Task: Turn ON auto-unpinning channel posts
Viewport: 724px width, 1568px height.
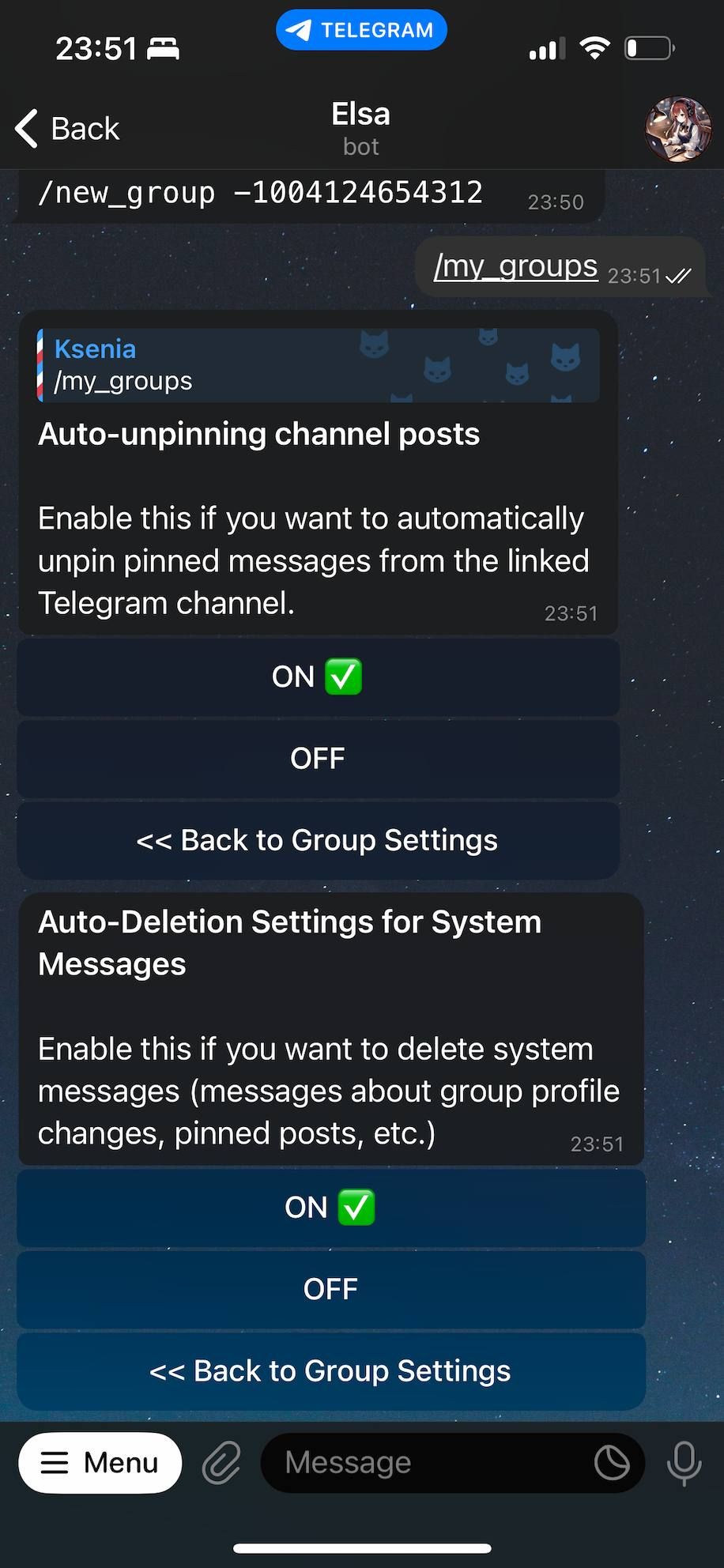Action: click(x=318, y=677)
